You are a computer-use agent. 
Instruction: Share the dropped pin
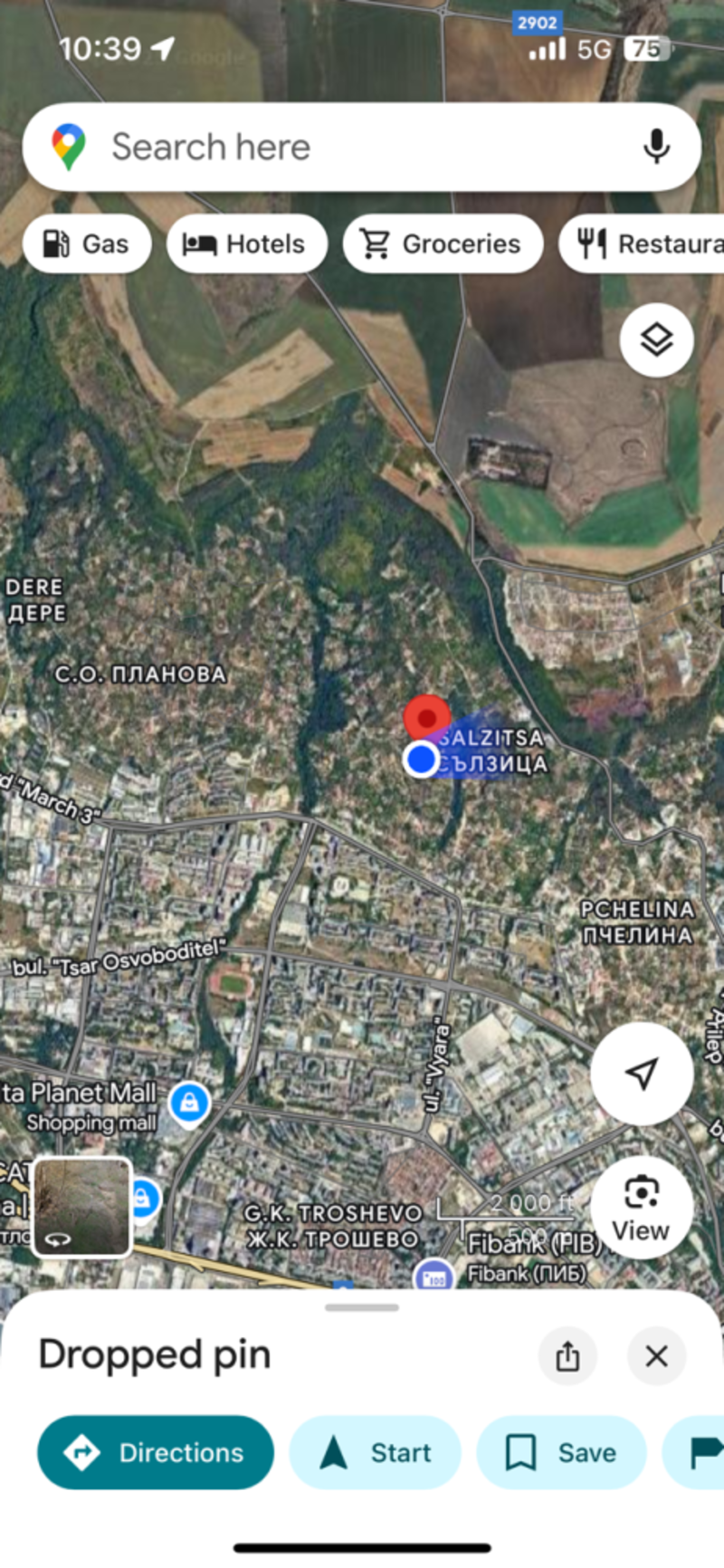[x=567, y=1355]
